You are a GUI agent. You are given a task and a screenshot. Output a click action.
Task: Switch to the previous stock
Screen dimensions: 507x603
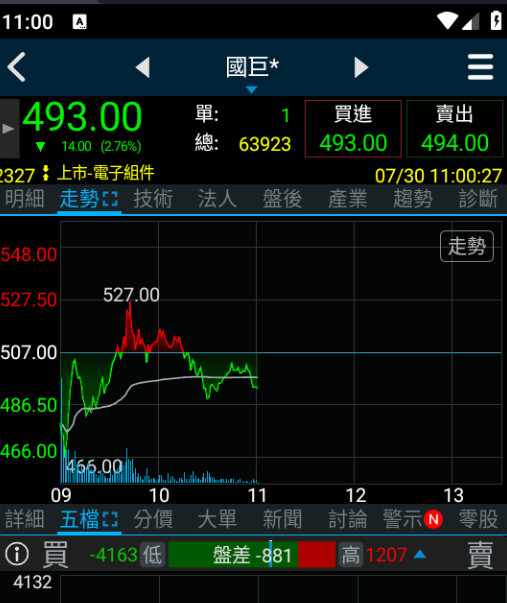143,67
